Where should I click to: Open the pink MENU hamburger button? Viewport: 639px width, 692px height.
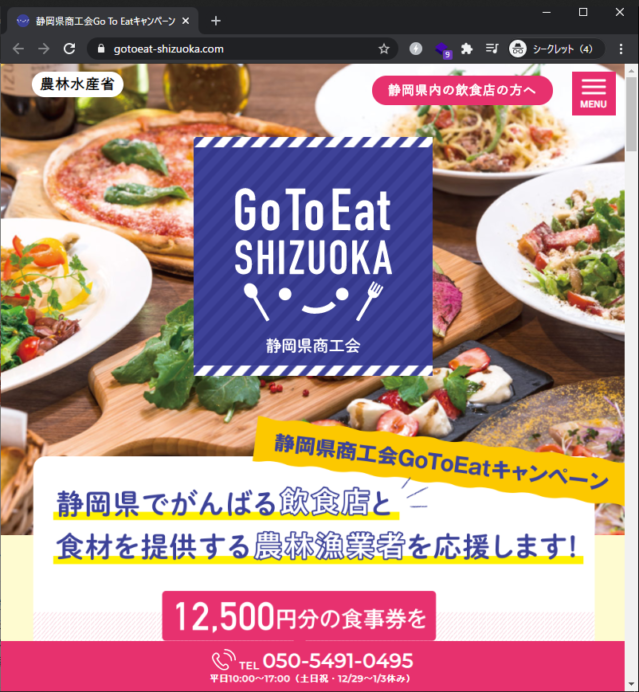593,93
